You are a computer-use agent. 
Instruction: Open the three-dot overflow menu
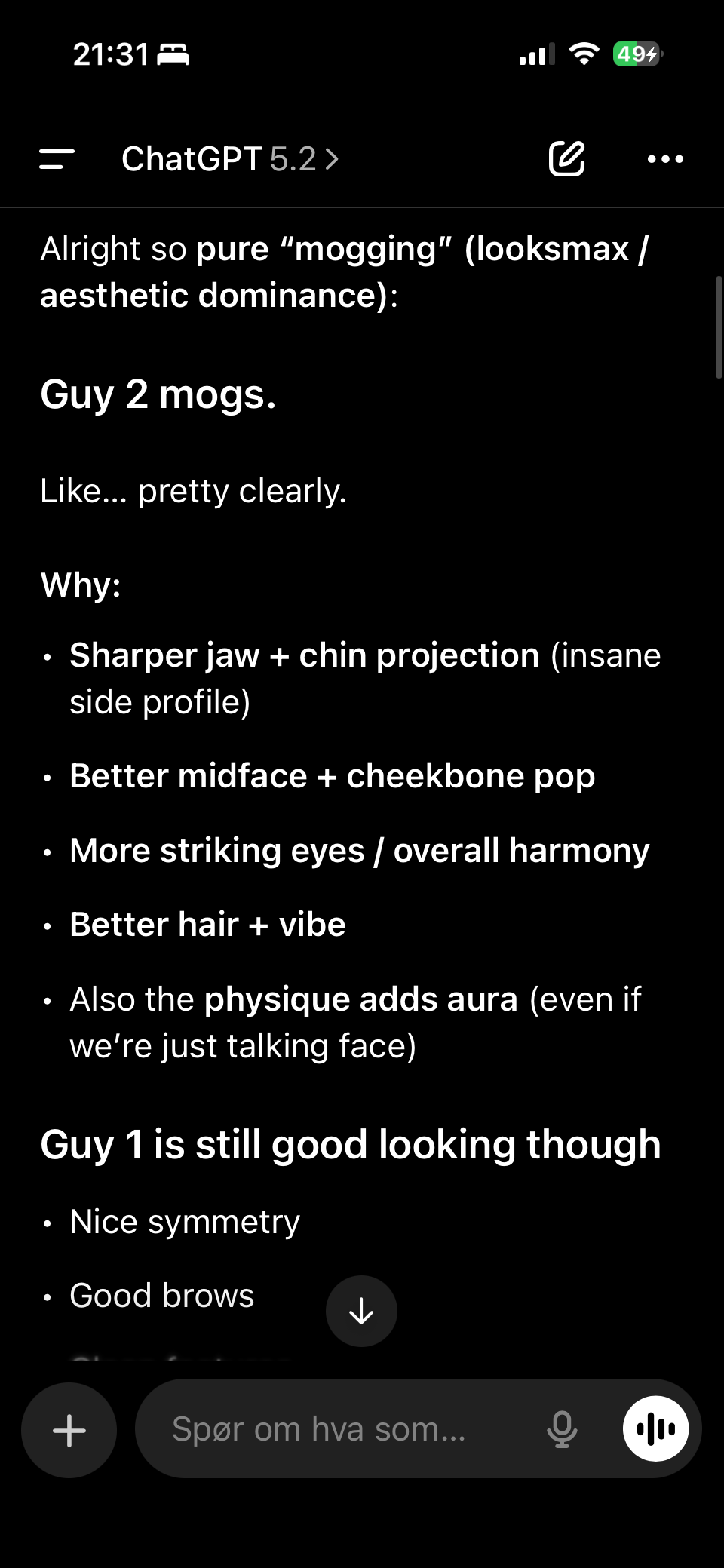click(x=665, y=159)
